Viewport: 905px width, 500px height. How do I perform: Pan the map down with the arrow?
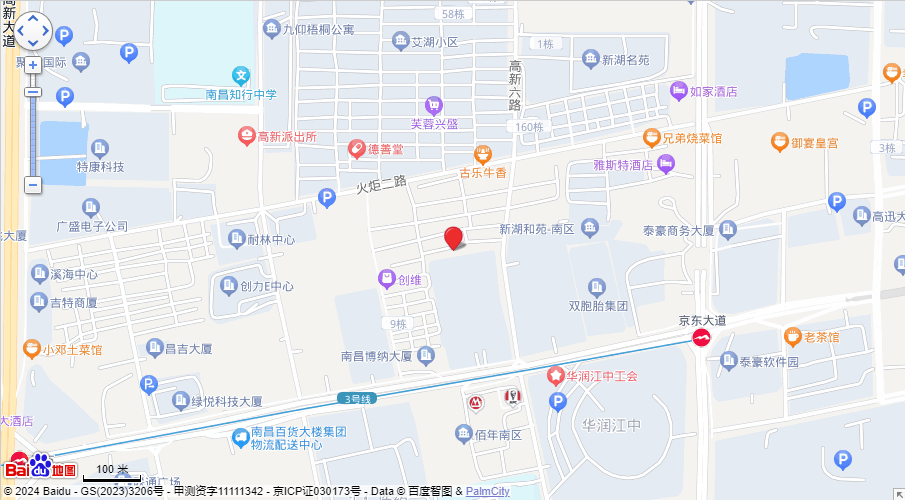(32, 44)
